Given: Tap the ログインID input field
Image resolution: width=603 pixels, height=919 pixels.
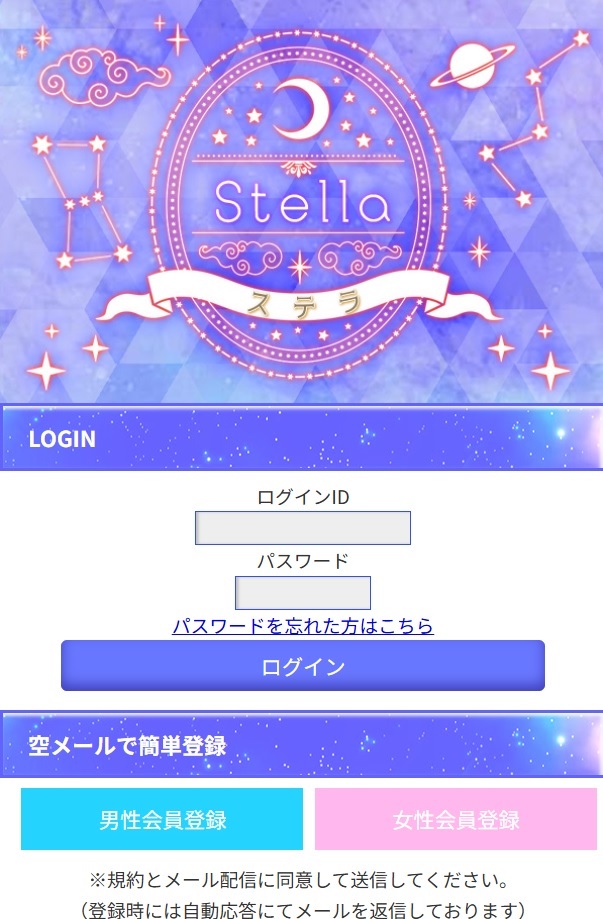Looking at the screenshot, I should pos(302,528).
